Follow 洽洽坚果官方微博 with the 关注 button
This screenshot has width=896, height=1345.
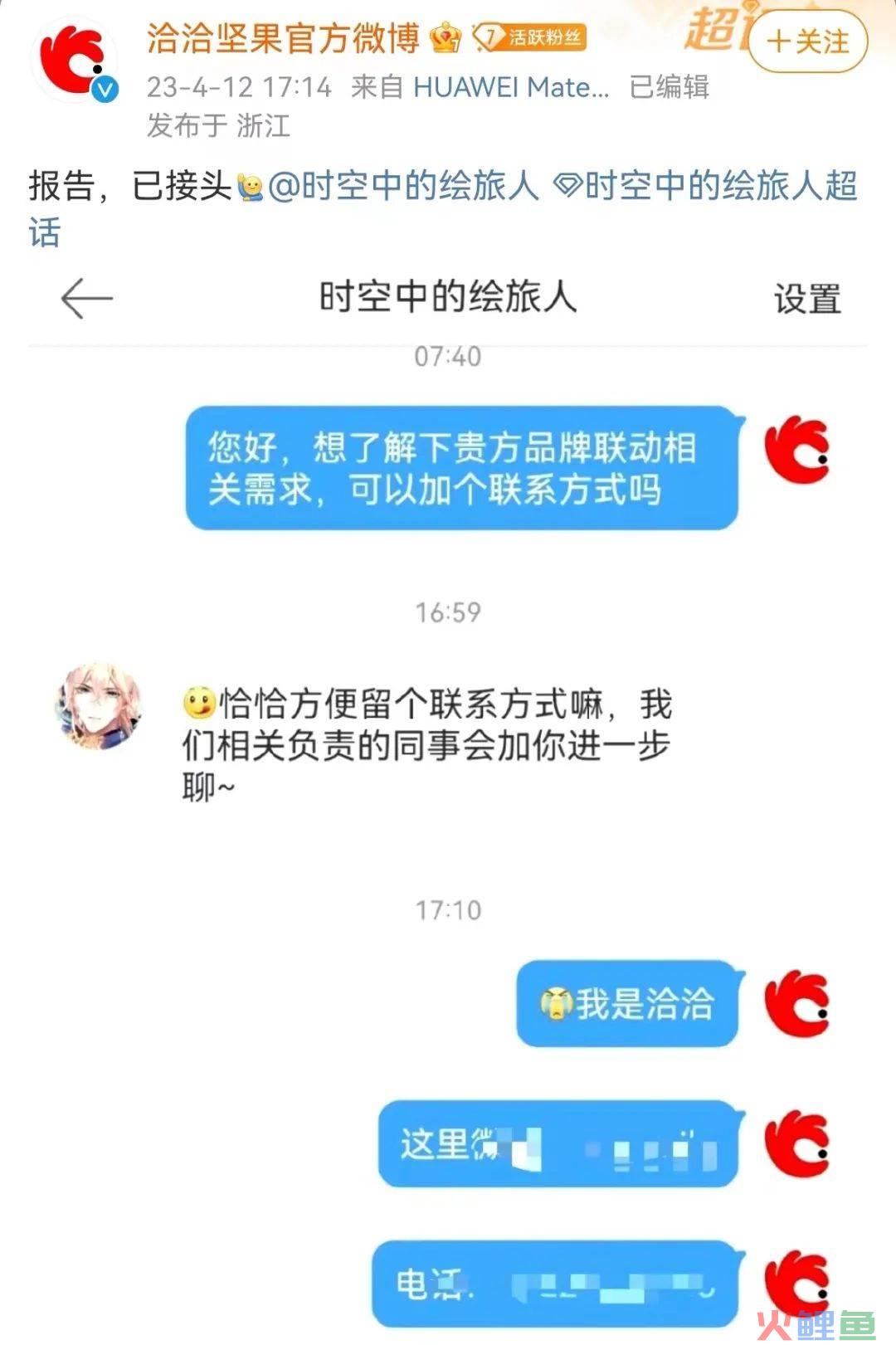807,41
